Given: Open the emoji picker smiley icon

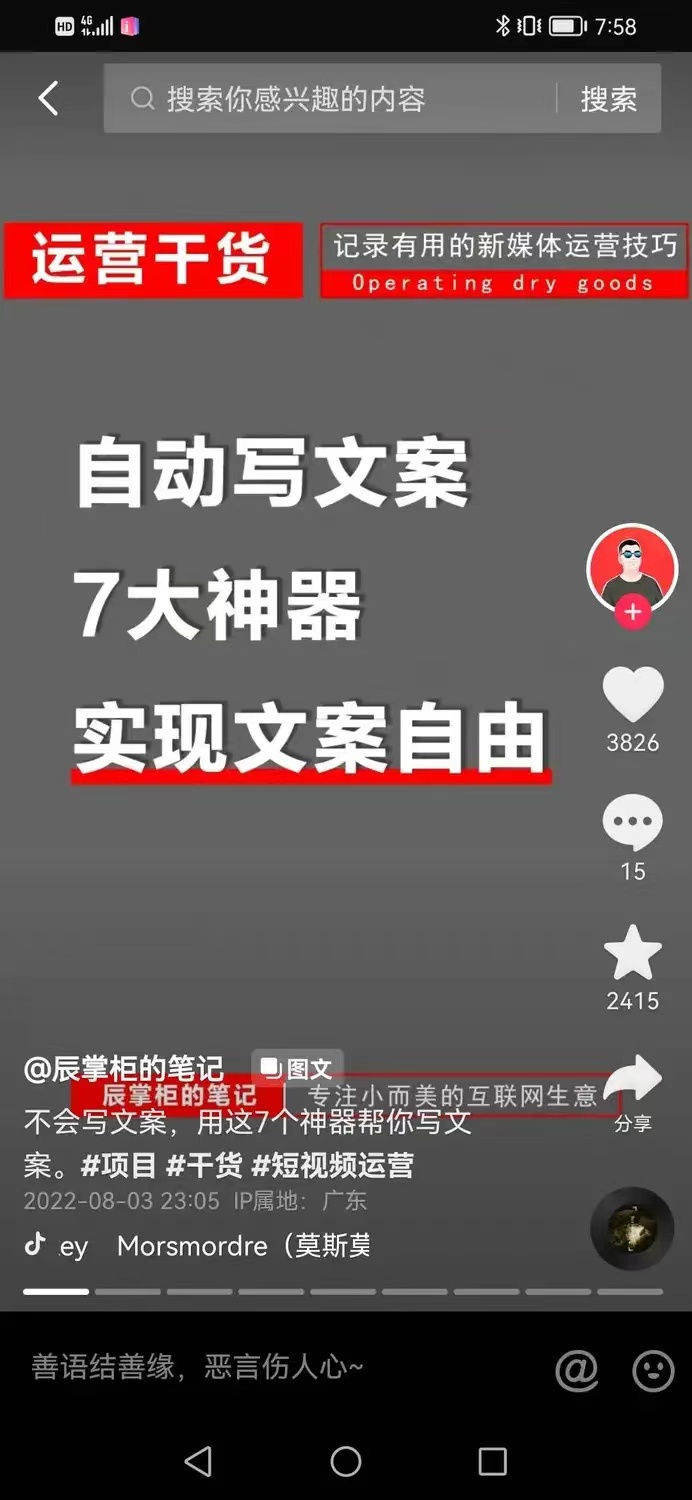Looking at the screenshot, I should [x=653, y=1370].
